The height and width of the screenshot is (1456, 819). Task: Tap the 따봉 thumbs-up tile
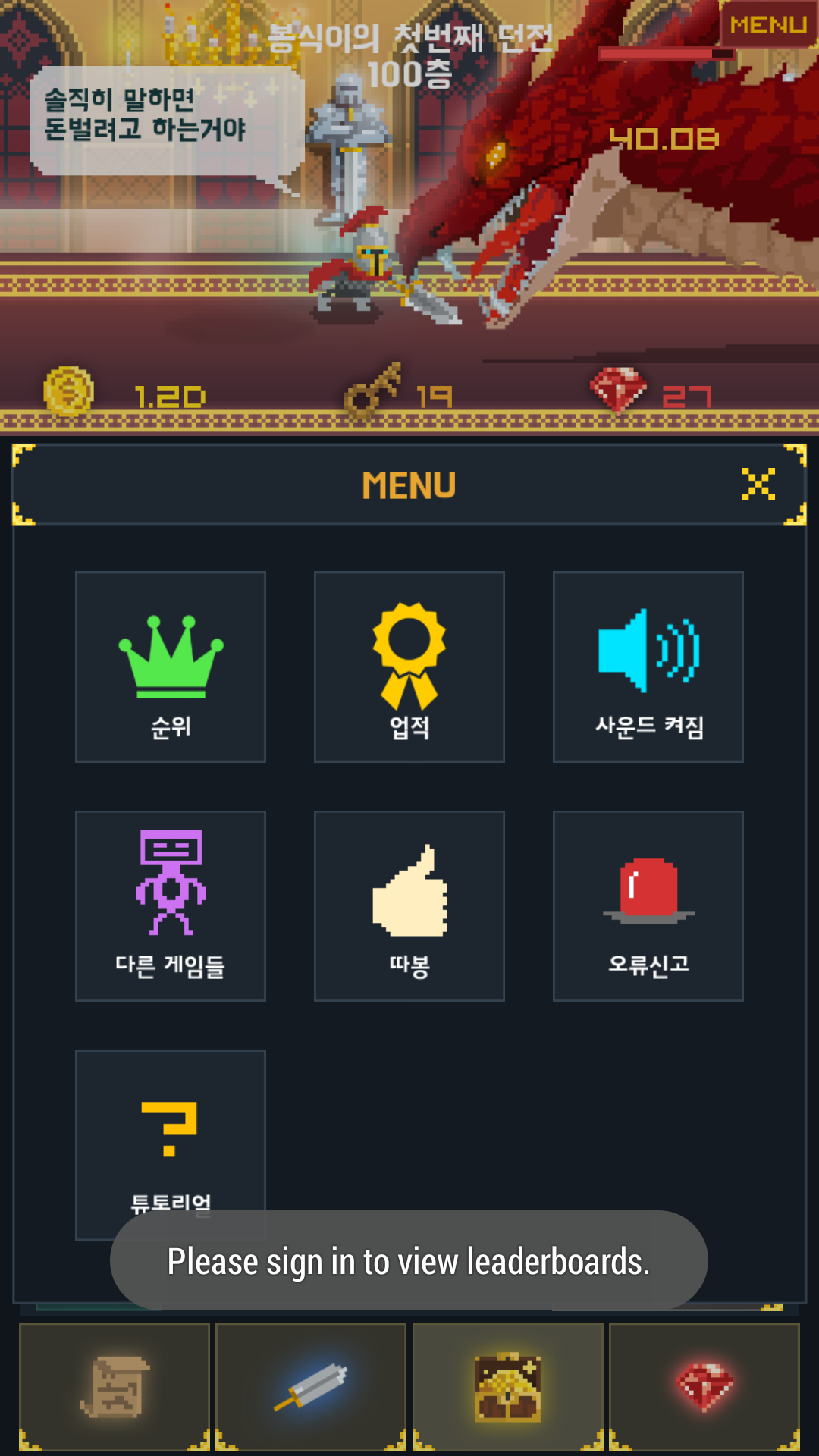coord(409,905)
